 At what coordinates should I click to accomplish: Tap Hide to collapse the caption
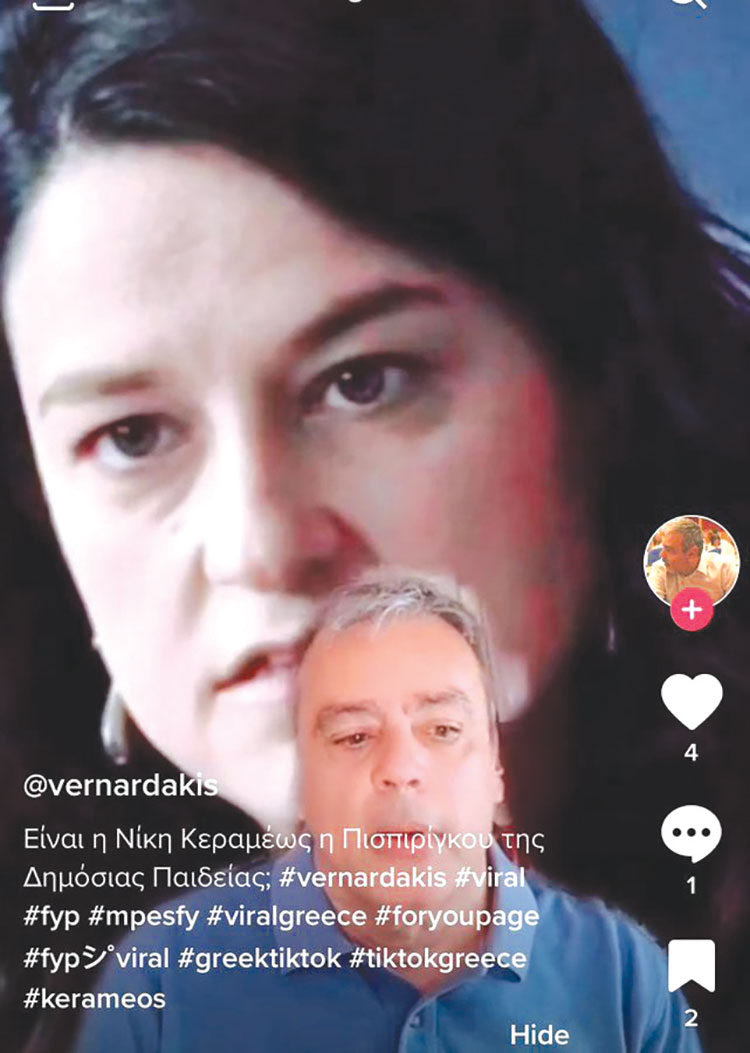[539, 1034]
